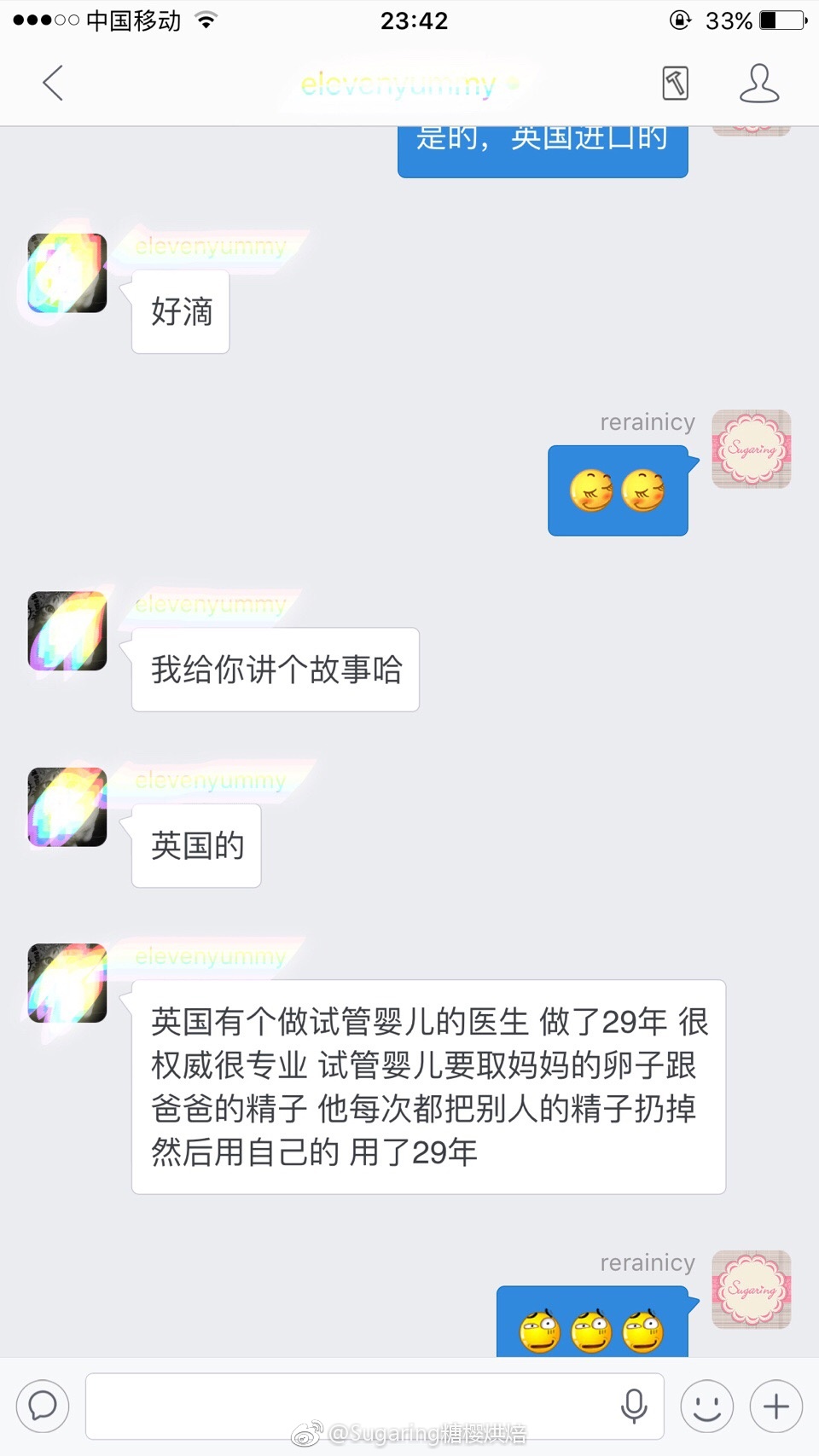Image resolution: width=819 pixels, height=1456 pixels.
Task: Tap the rerainicy username label
Action: coord(647,421)
